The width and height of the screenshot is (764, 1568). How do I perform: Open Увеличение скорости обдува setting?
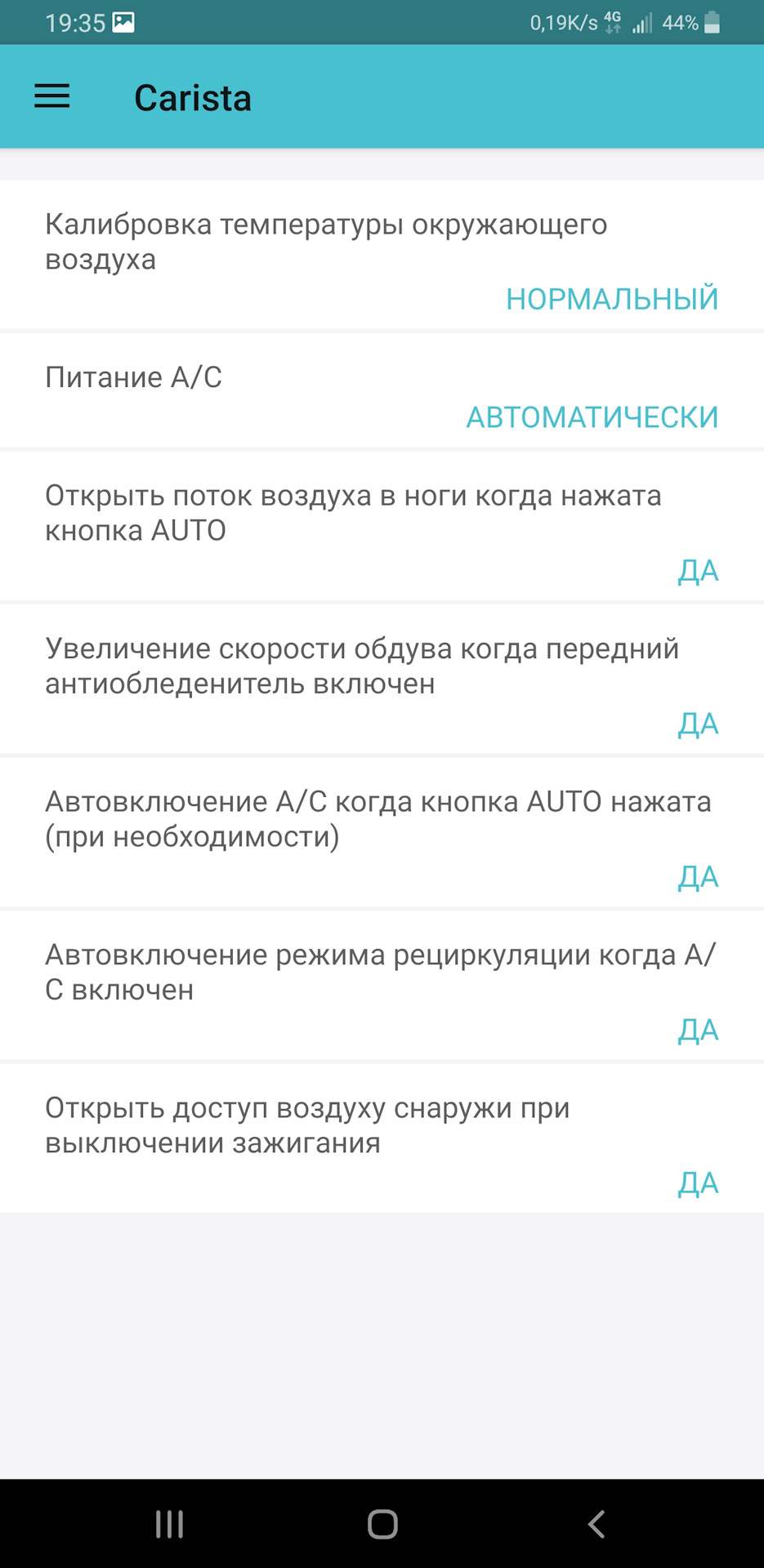[x=382, y=679]
